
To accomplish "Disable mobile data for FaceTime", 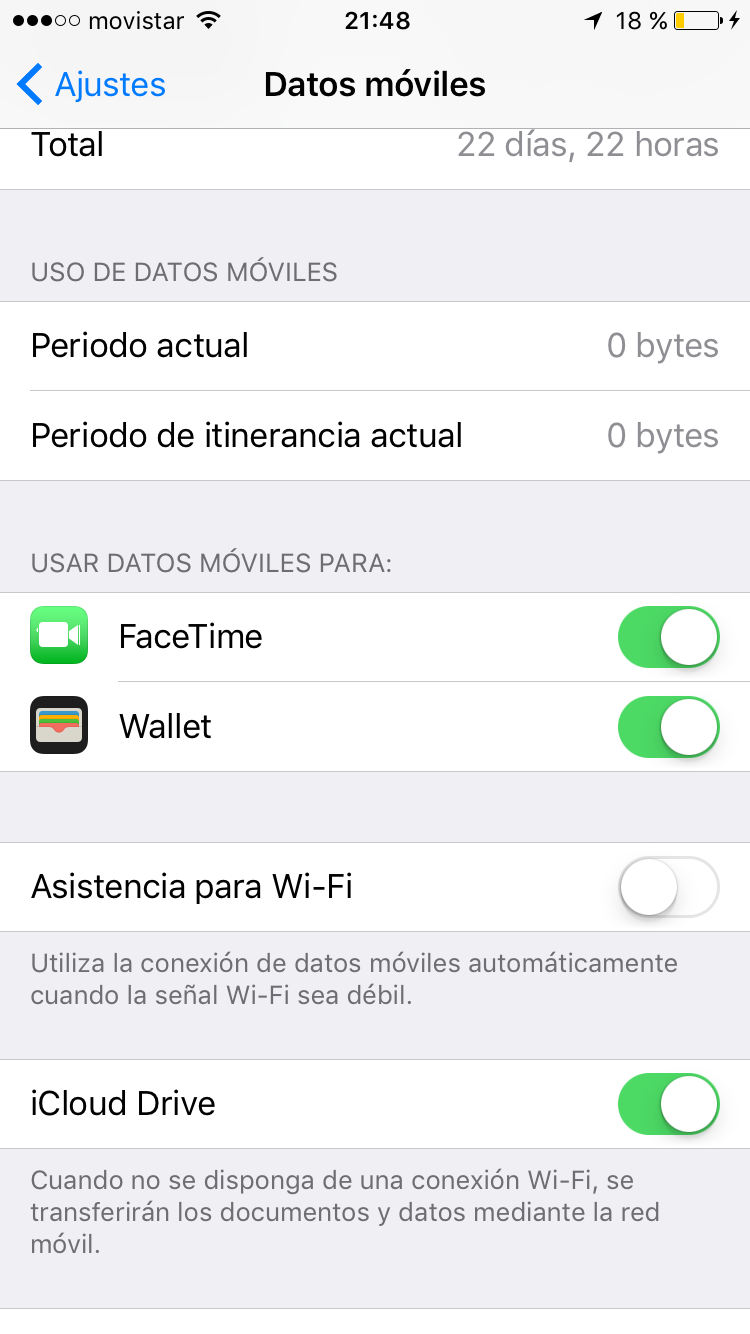I will 668,637.
